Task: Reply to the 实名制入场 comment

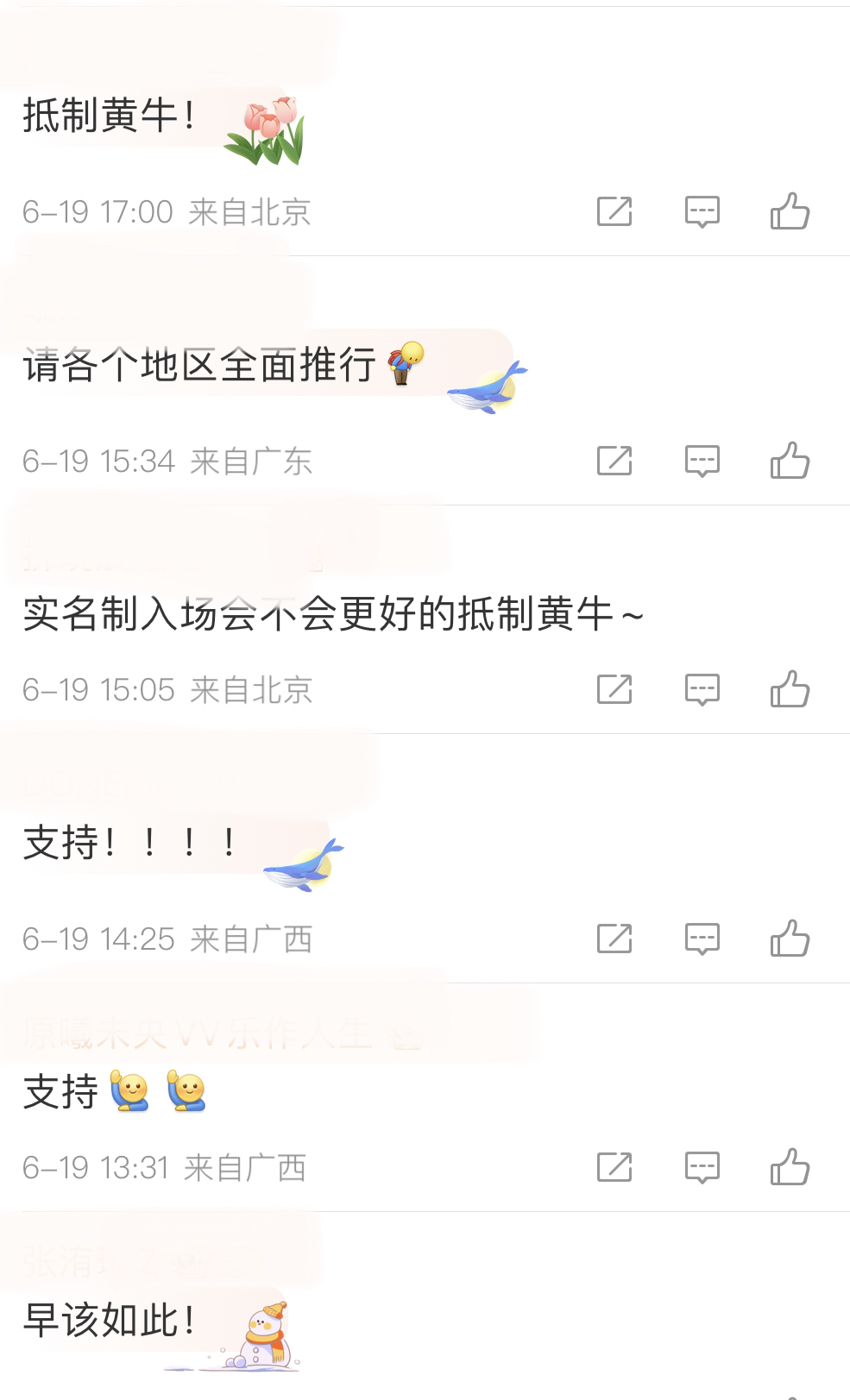Action: coord(702,689)
